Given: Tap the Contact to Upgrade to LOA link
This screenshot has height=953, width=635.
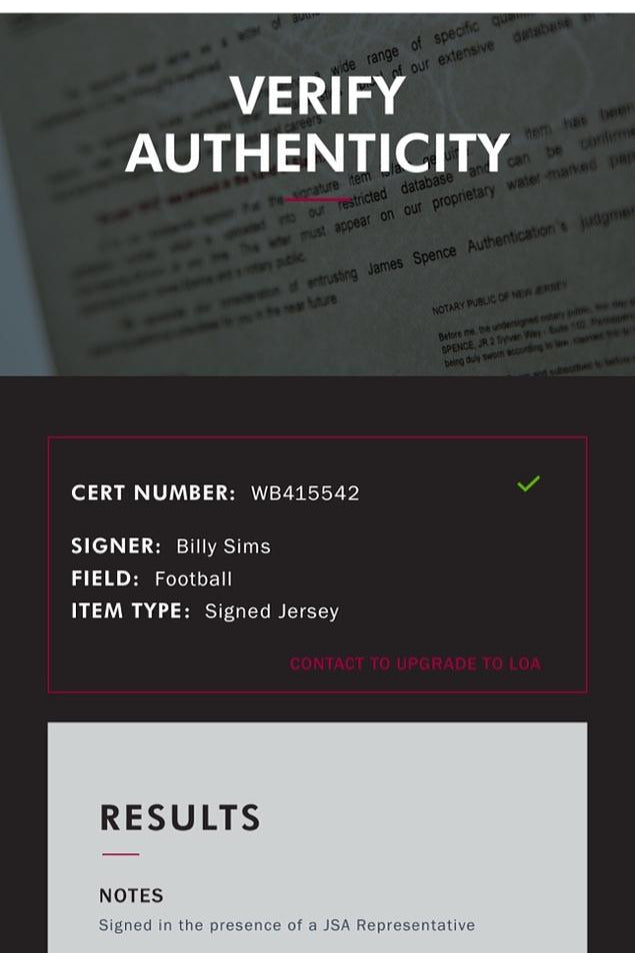Looking at the screenshot, I should click(x=415, y=664).
